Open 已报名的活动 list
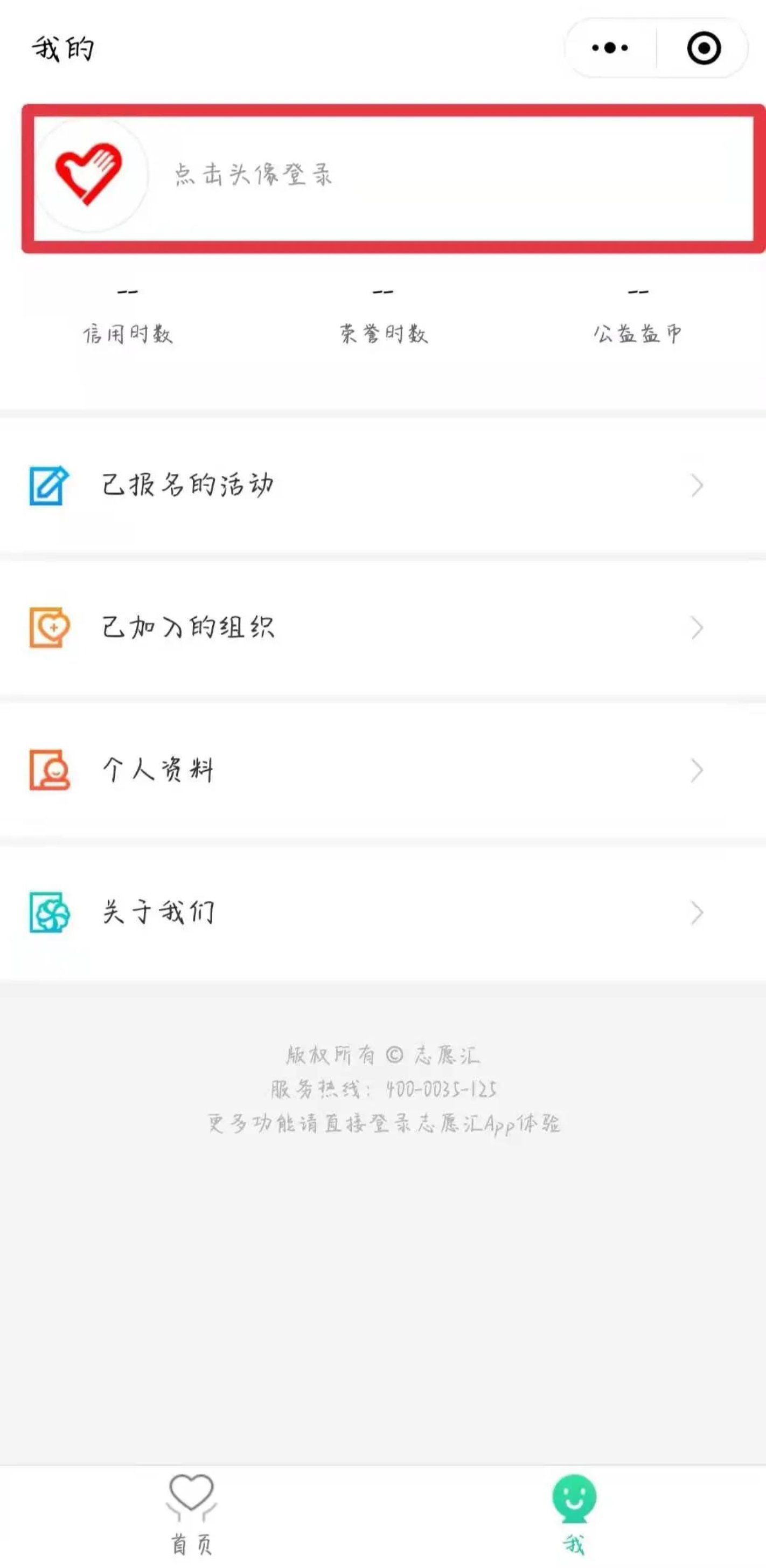Viewport: 766px width, 1568px height. 384,485
